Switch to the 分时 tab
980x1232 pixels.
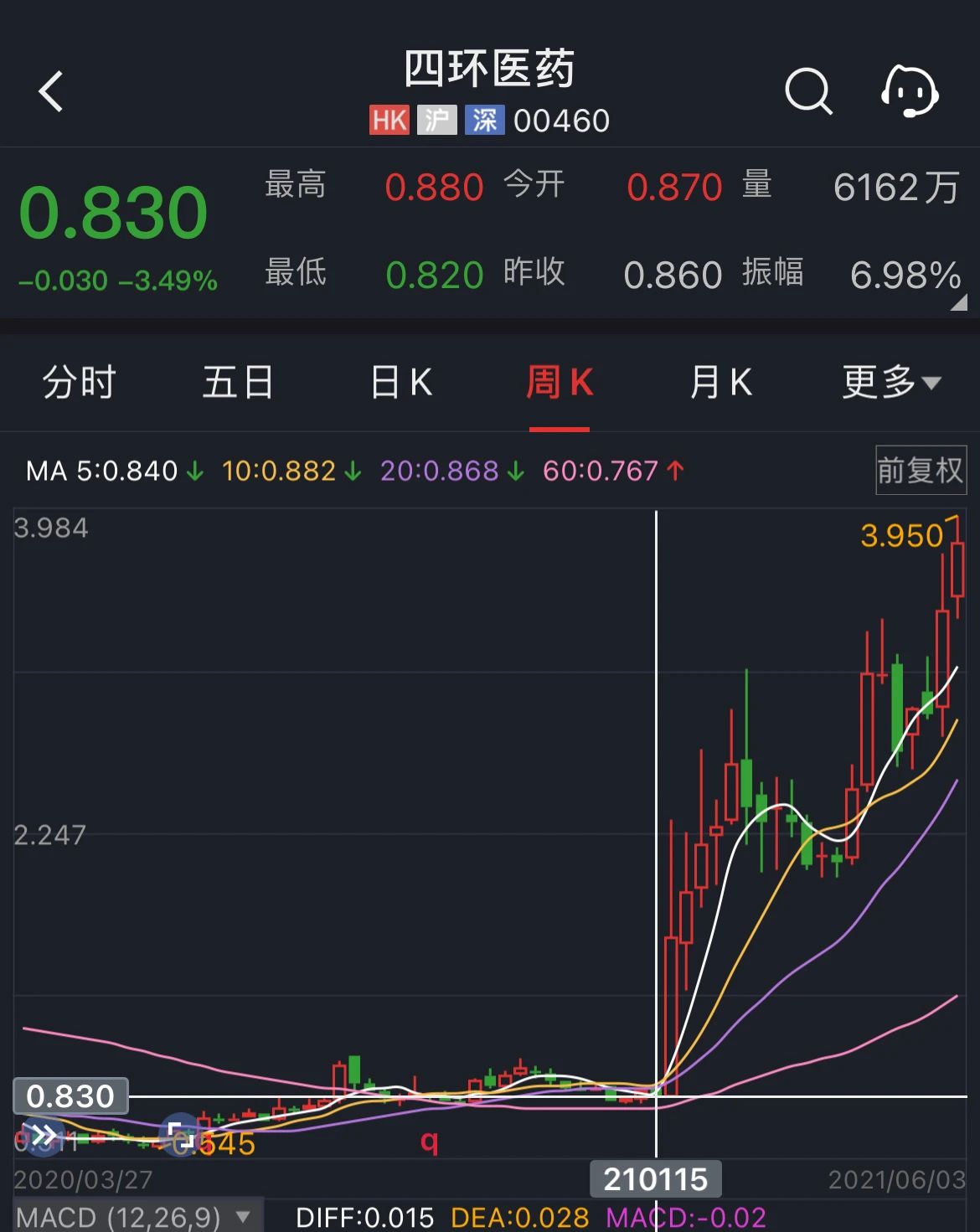coord(80,382)
